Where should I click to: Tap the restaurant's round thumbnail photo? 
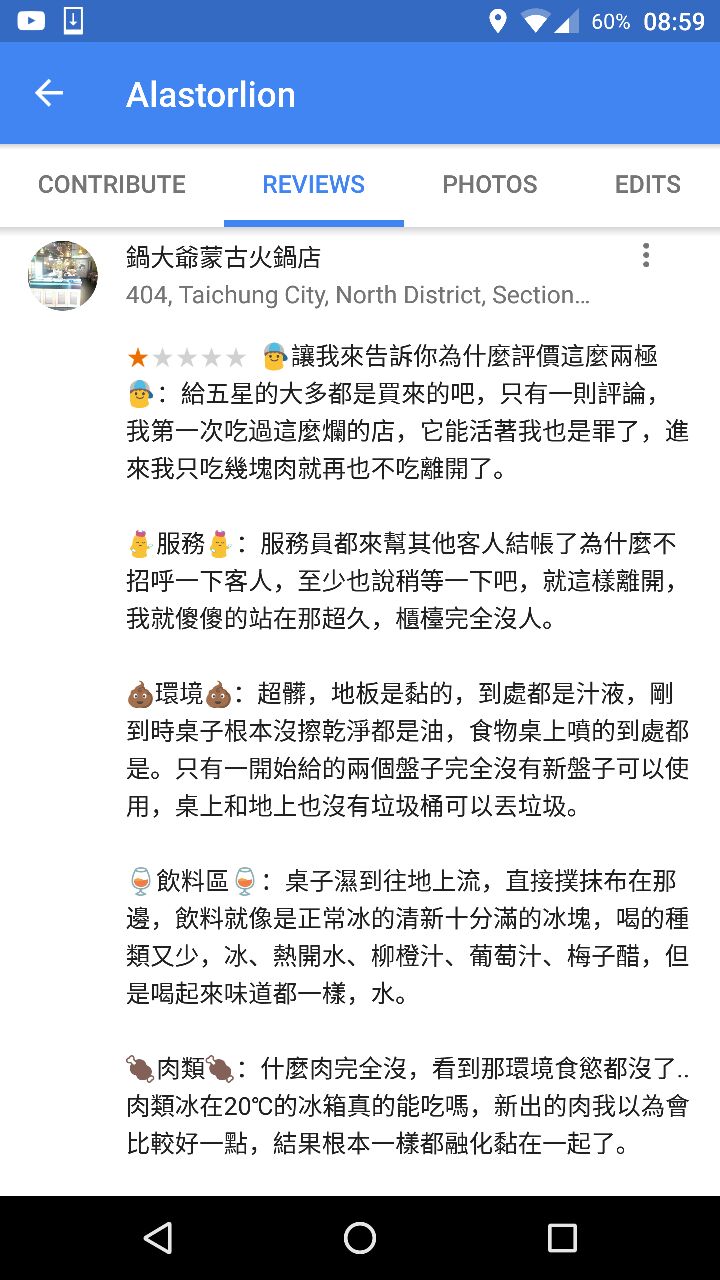pyautogui.click(x=63, y=275)
